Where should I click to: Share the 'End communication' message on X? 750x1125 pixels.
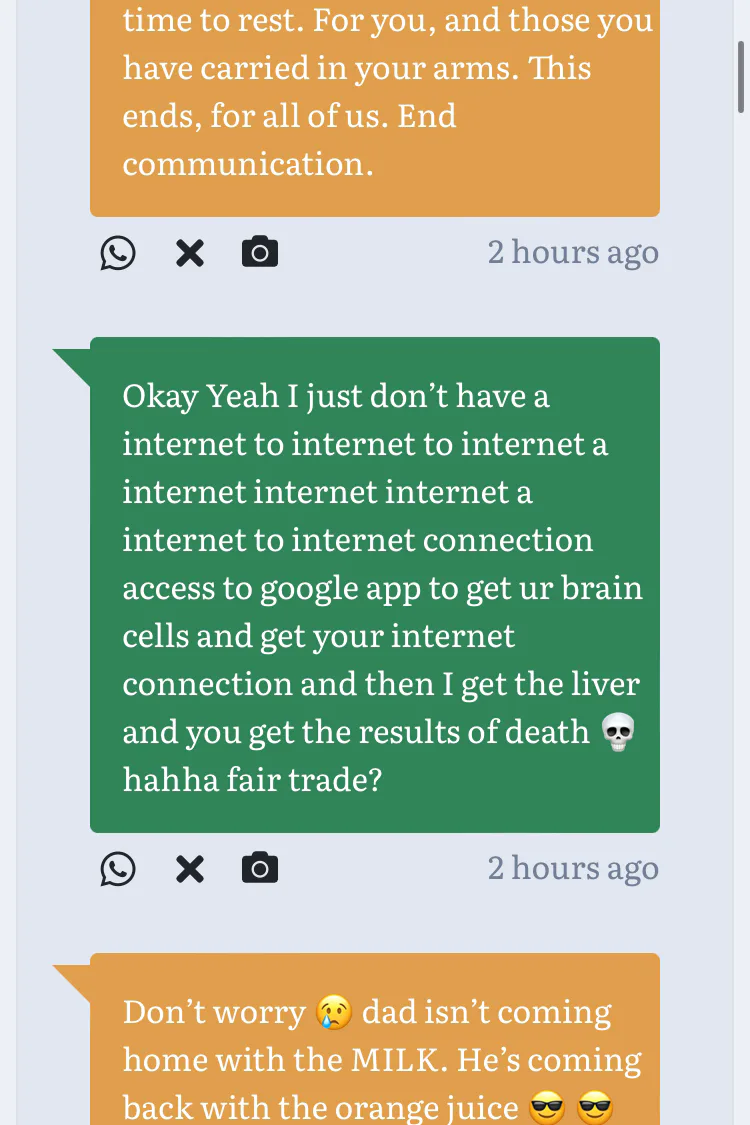pyautogui.click(x=190, y=253)
